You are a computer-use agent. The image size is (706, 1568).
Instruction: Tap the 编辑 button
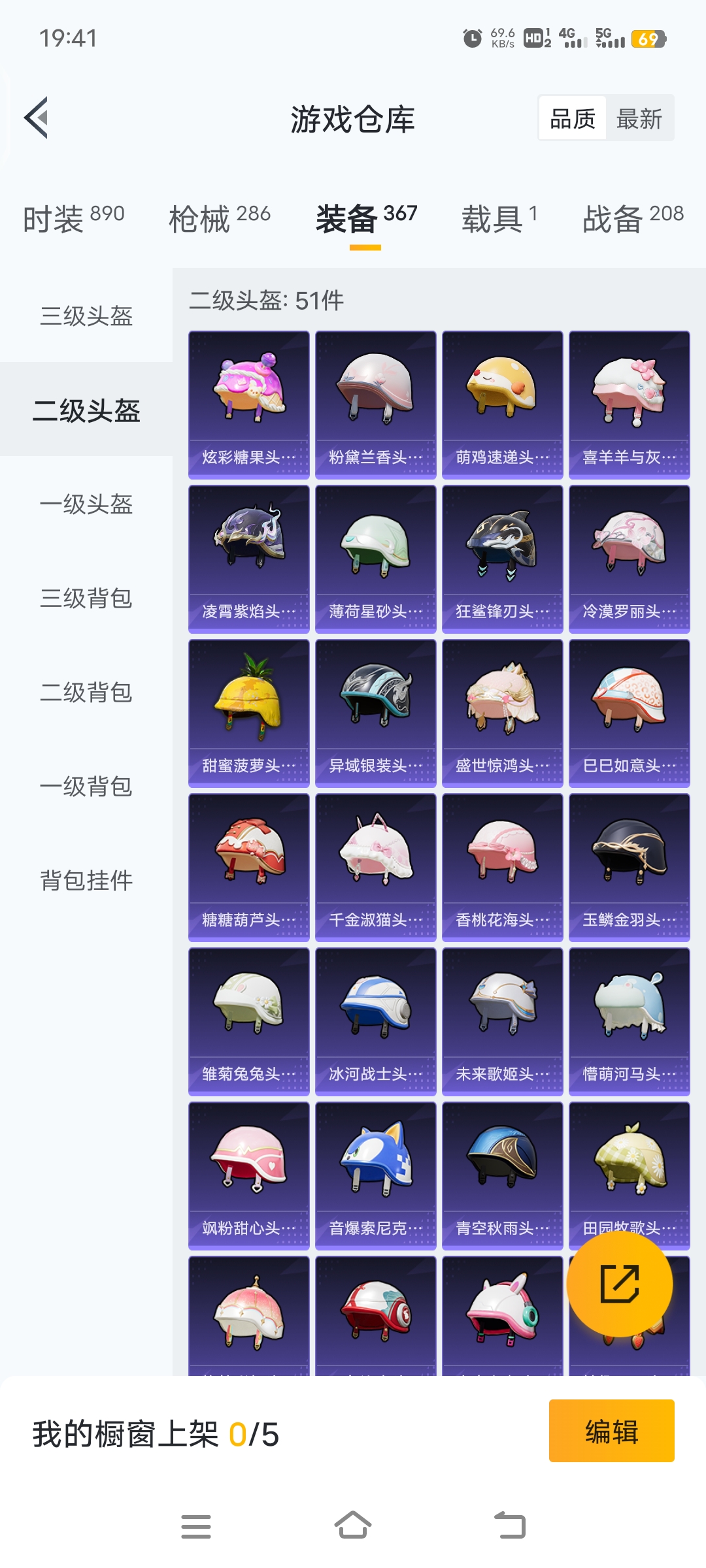pyautogui.click(x=611, y=1431)
